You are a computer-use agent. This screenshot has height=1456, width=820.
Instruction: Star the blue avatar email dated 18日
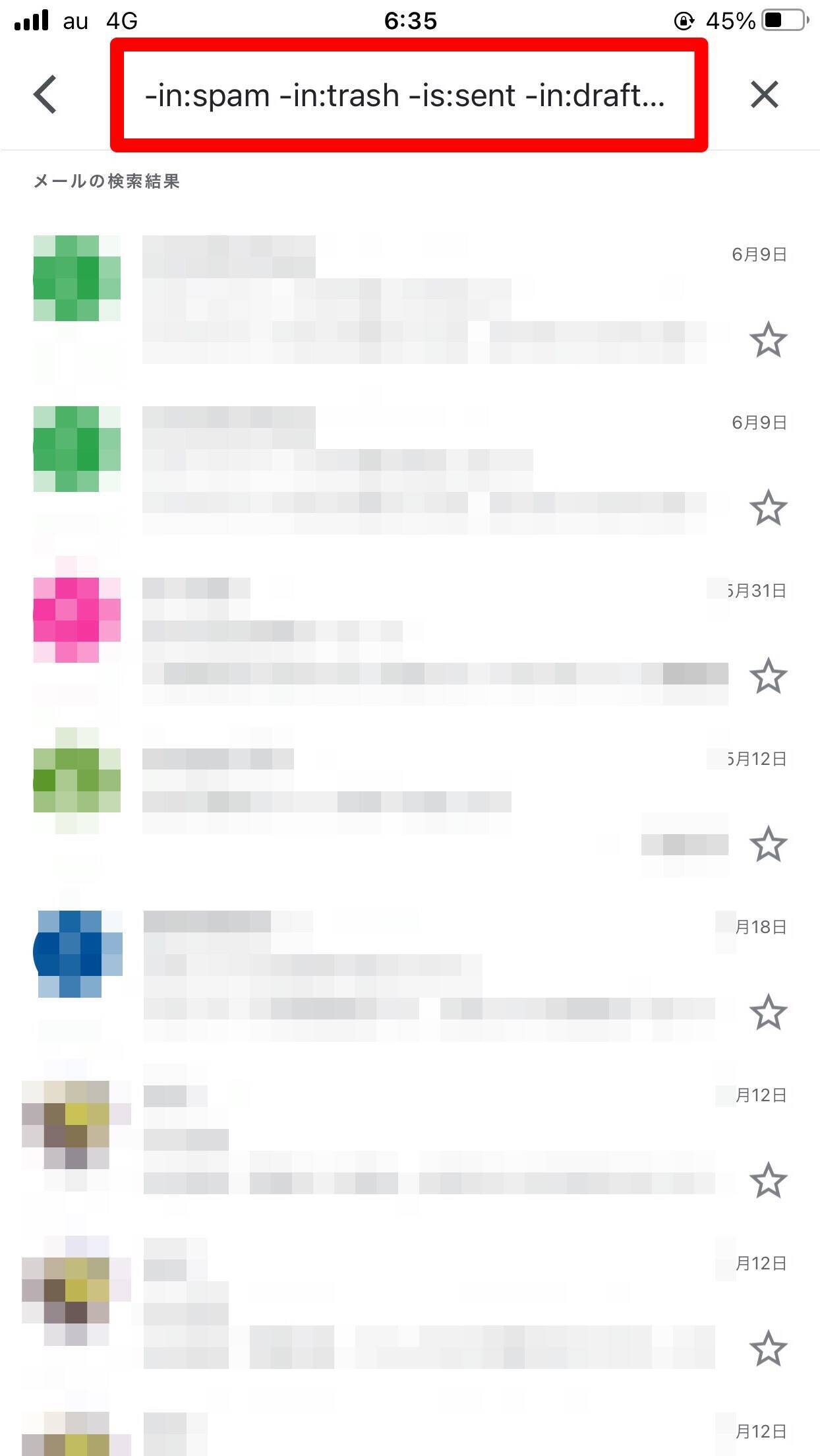click(x=768, y=1013)
